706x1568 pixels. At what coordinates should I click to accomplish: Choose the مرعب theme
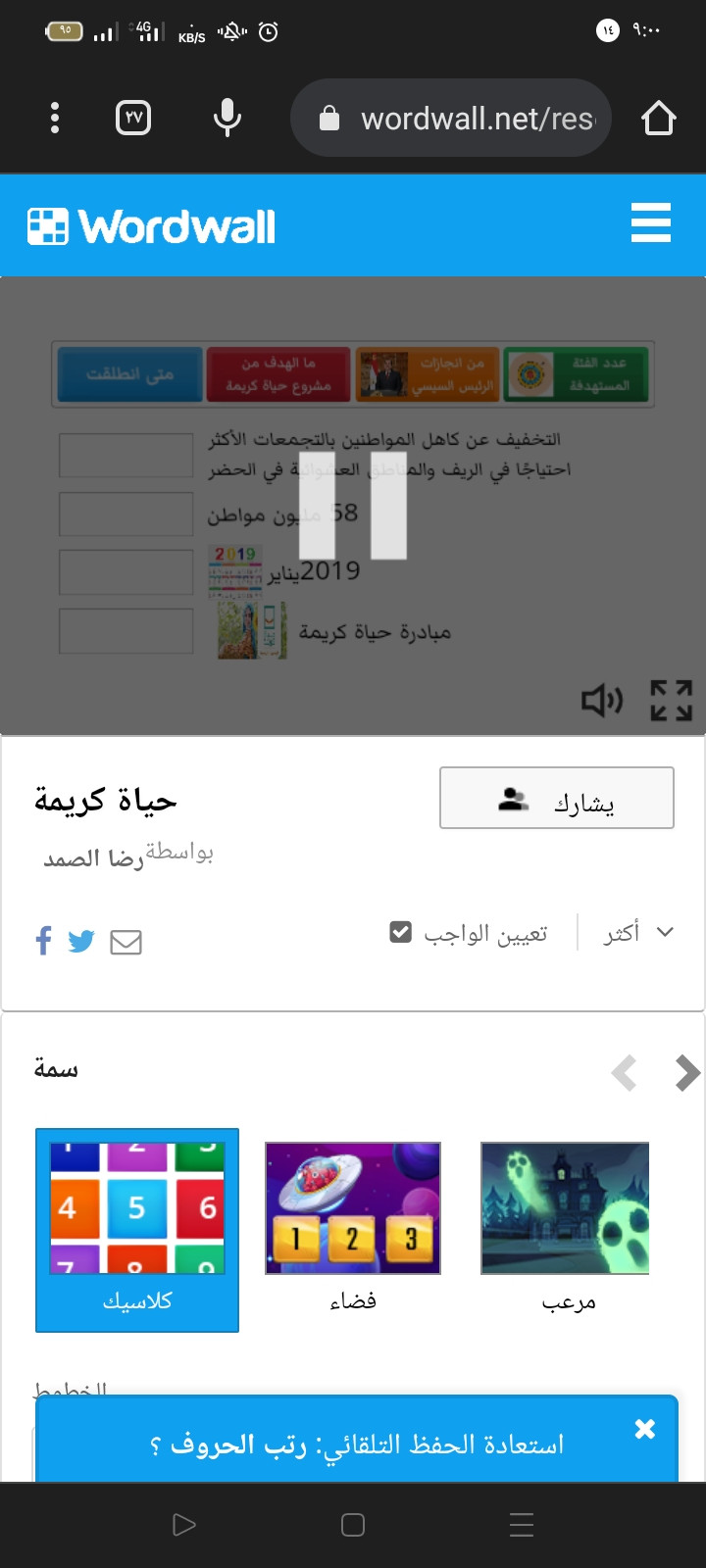pyautogui.click(x=566, y=1225)
